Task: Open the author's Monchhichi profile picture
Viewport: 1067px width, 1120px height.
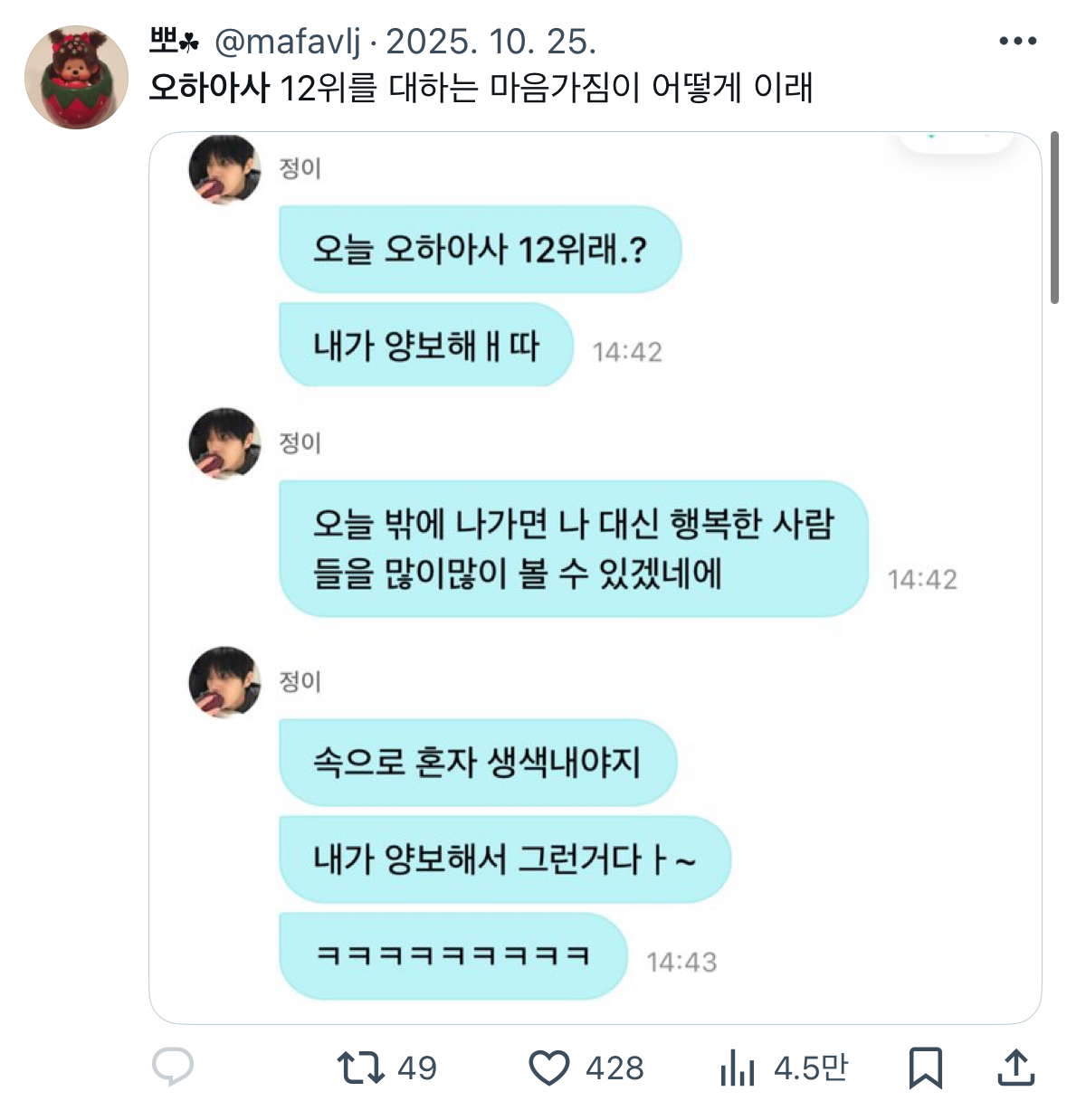Action: pyautogui.click(x=76, y=78)
